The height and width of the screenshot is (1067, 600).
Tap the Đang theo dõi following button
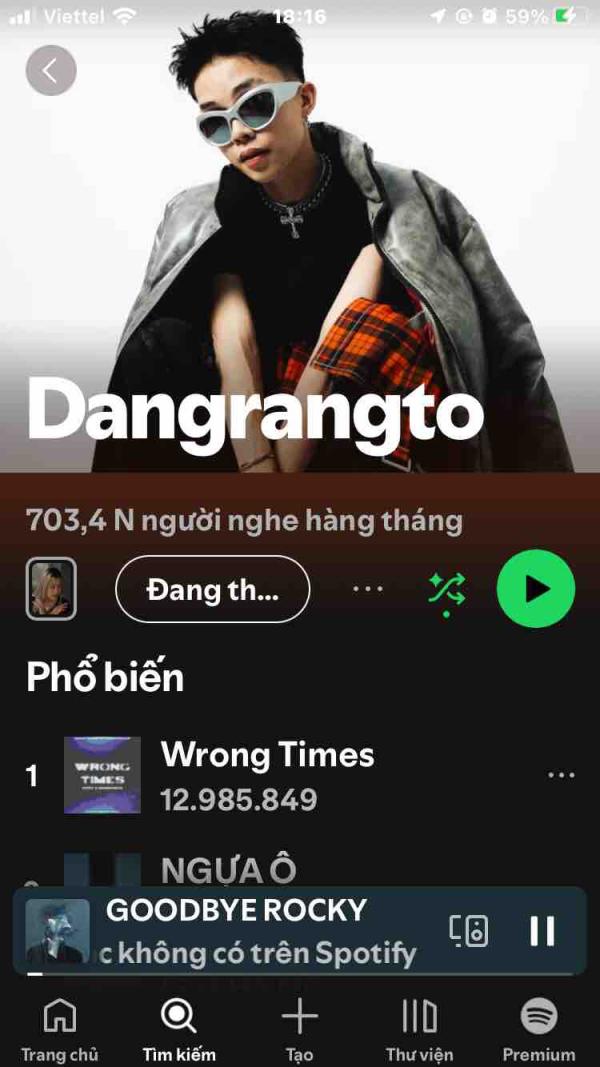[213, 589]
